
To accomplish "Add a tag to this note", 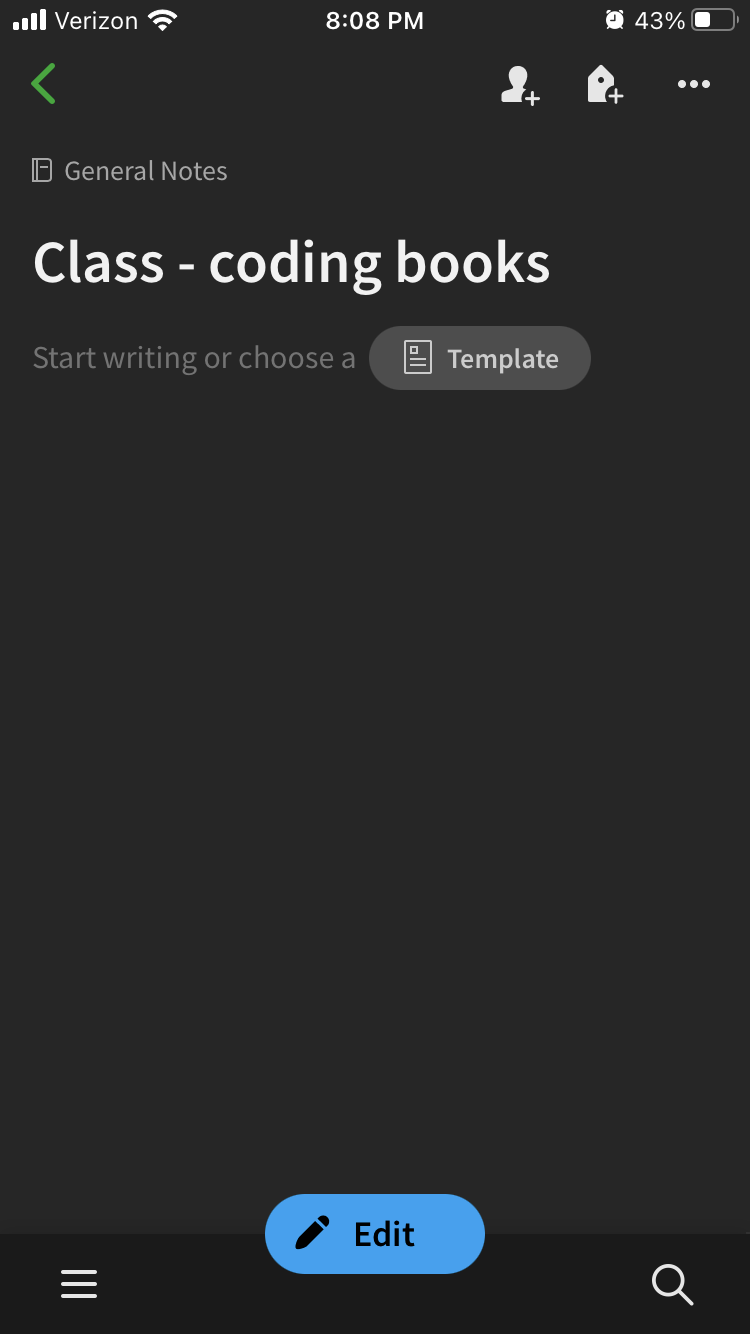I will (x=605, y=85).
